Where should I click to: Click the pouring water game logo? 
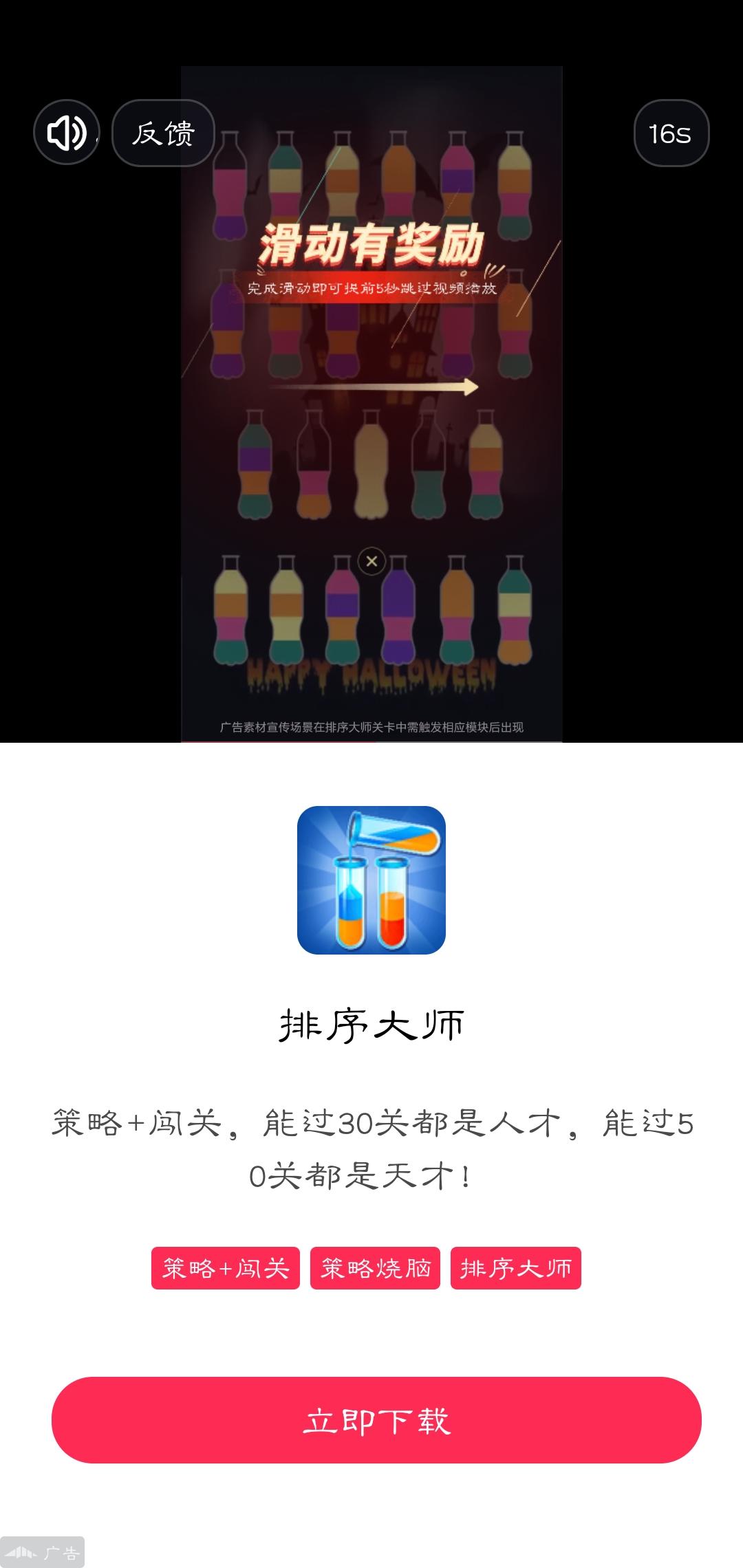click(x=371, y=880)
